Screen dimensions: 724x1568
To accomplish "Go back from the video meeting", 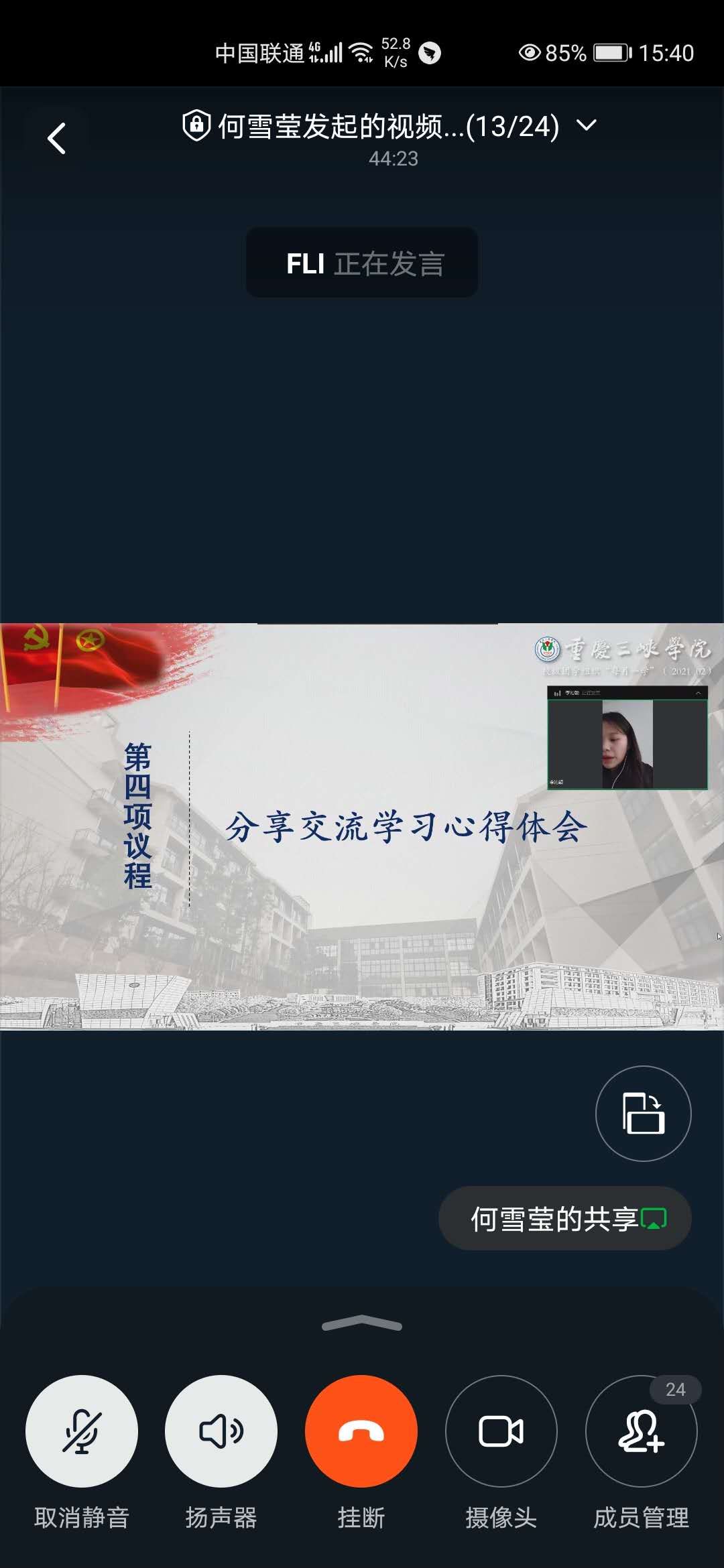I will tap(57, 139).
